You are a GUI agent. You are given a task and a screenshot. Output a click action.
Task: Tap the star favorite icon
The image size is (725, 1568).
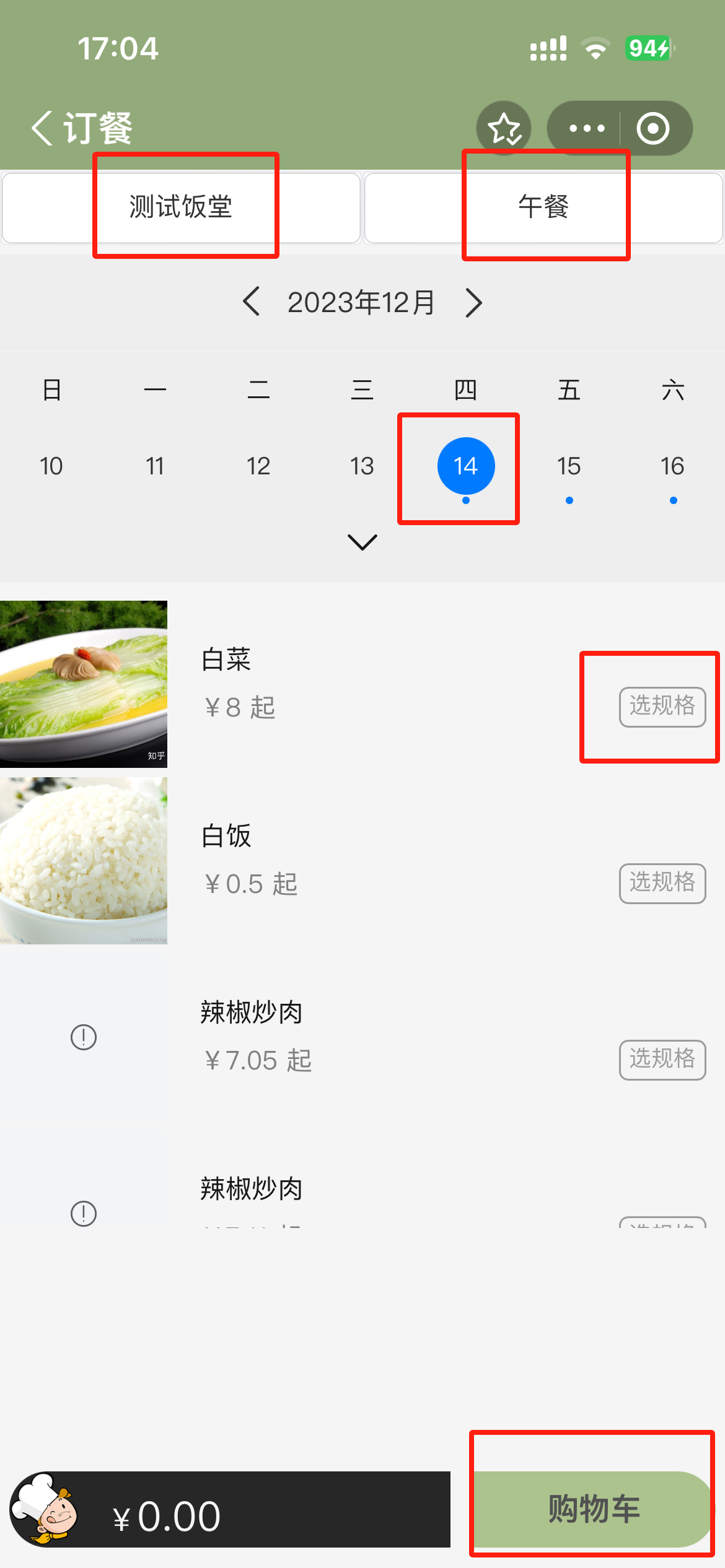[504, 128]
